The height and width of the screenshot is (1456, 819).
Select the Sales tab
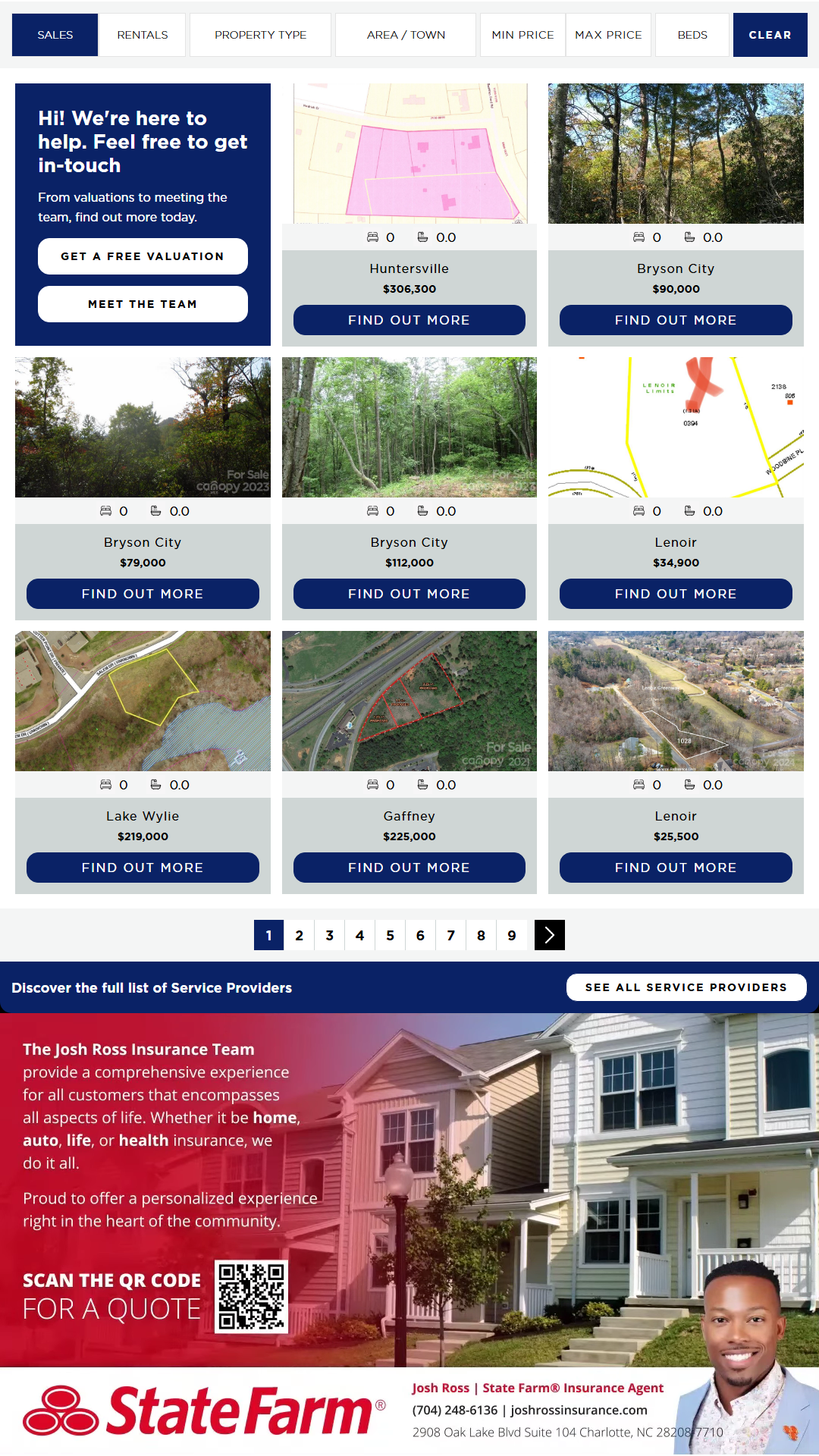[x=55, y=35]
